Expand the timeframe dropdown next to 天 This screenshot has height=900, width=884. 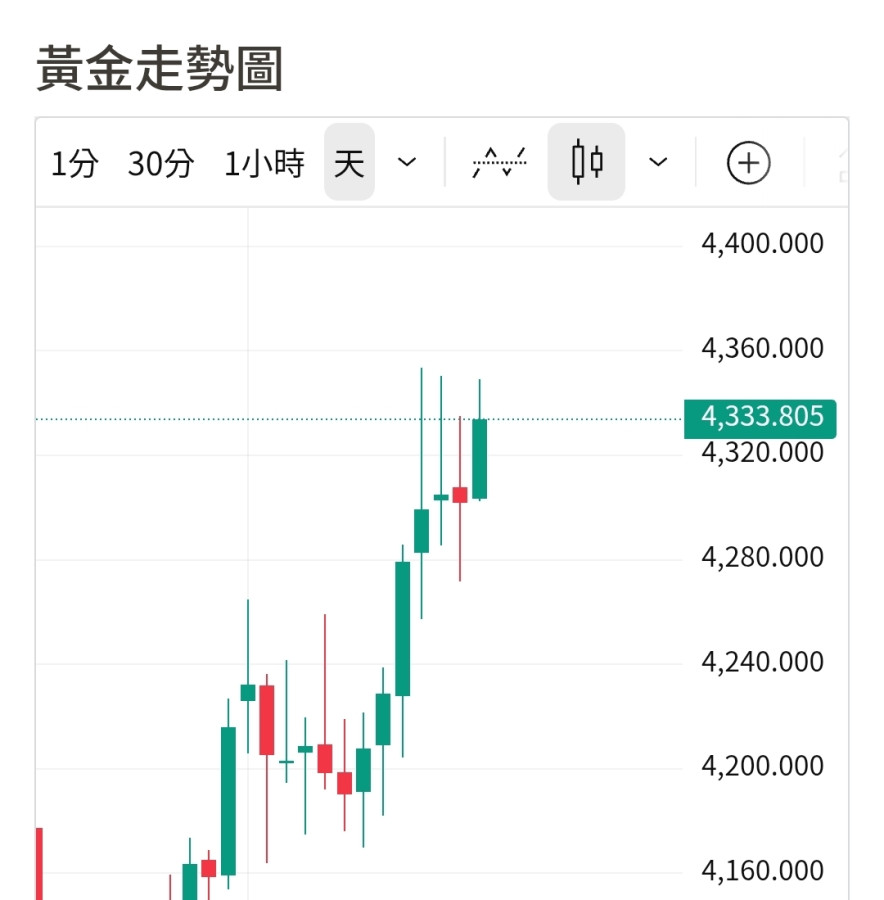(x=407, y=163)
